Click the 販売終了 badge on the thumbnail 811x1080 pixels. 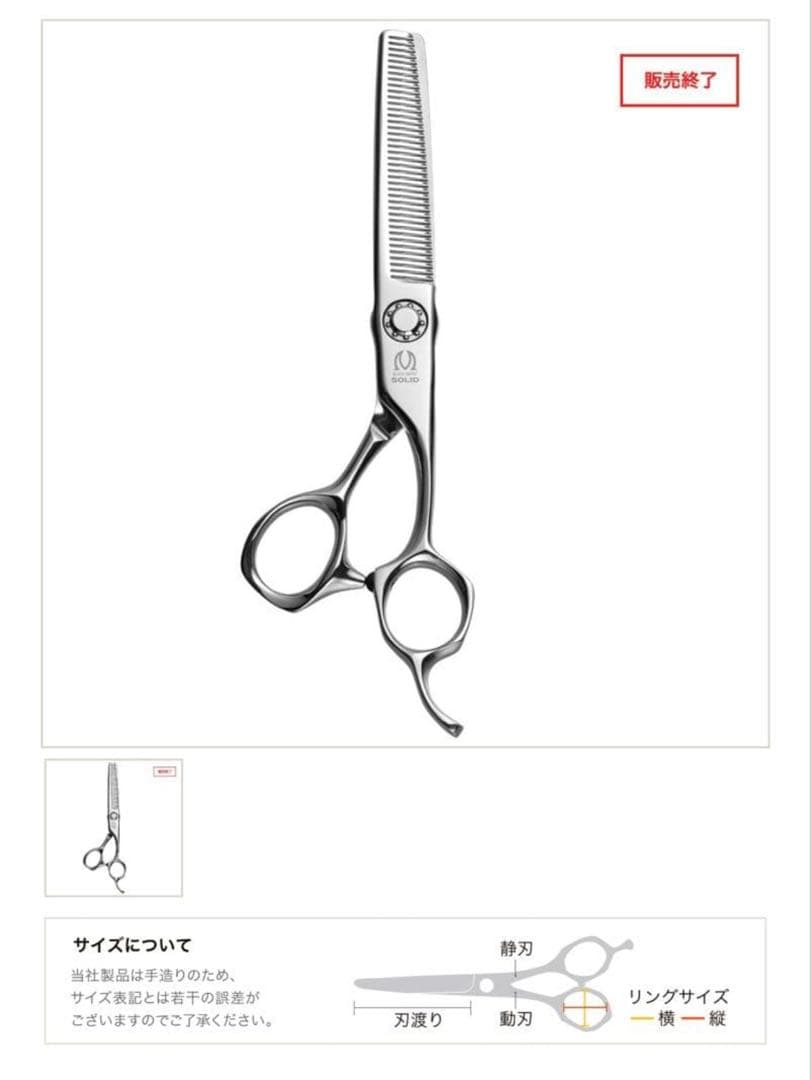coord(164,772)
